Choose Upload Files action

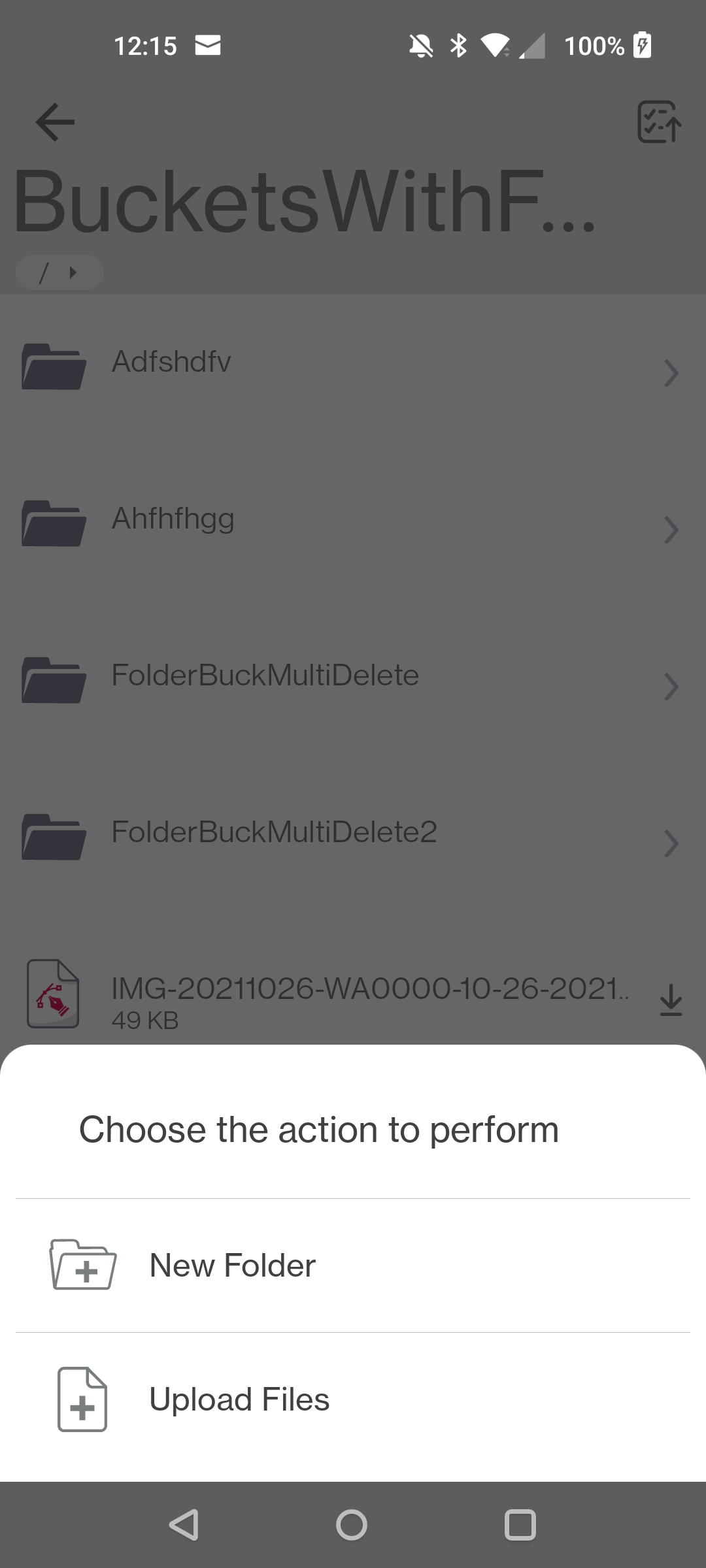coord(353,1399)
